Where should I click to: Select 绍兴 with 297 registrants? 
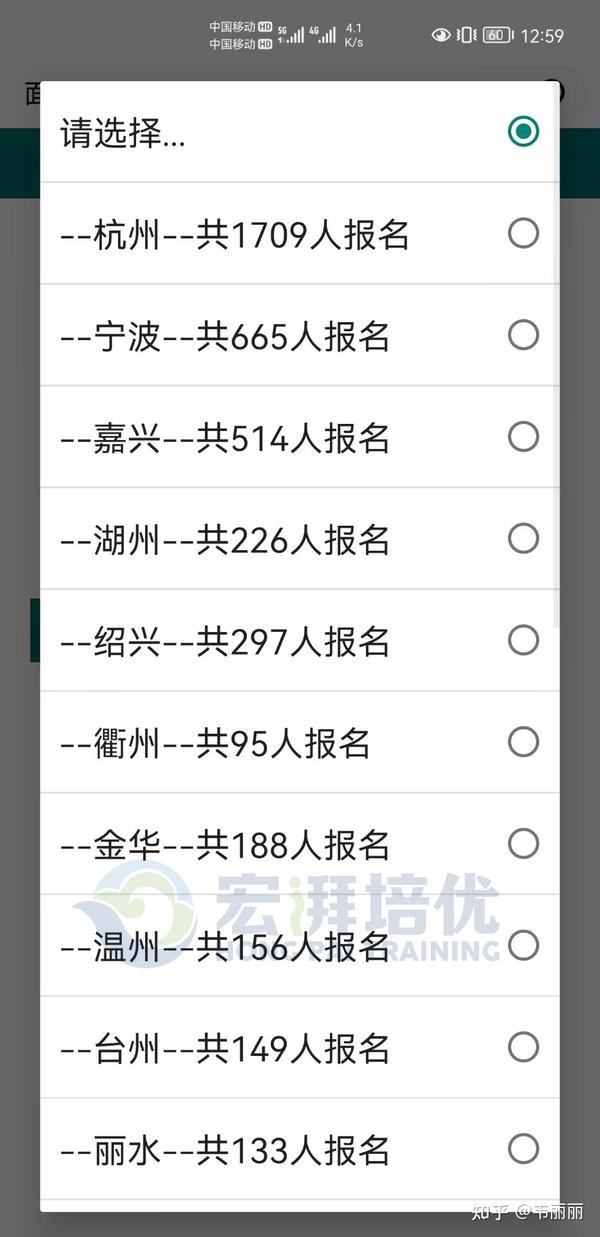pyautogui.click(x=300, y=640)
